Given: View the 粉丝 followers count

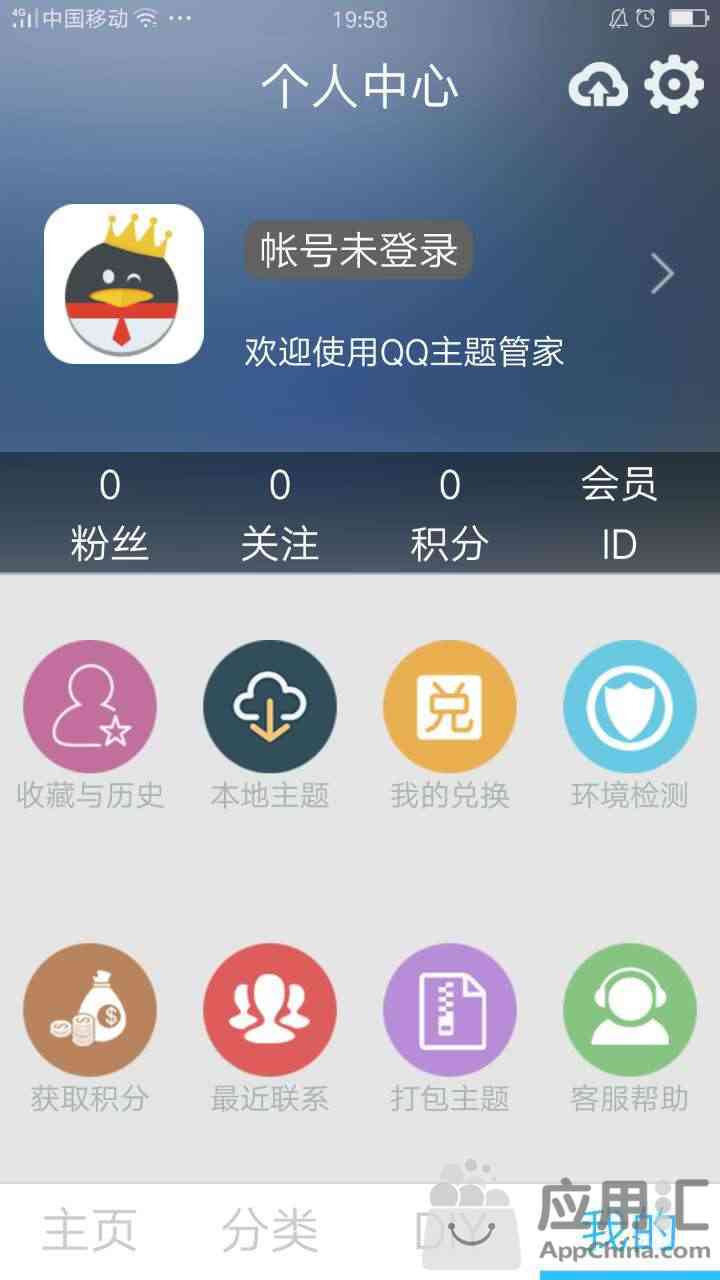Looking at the screenshot, I should (x=110, y=514).
